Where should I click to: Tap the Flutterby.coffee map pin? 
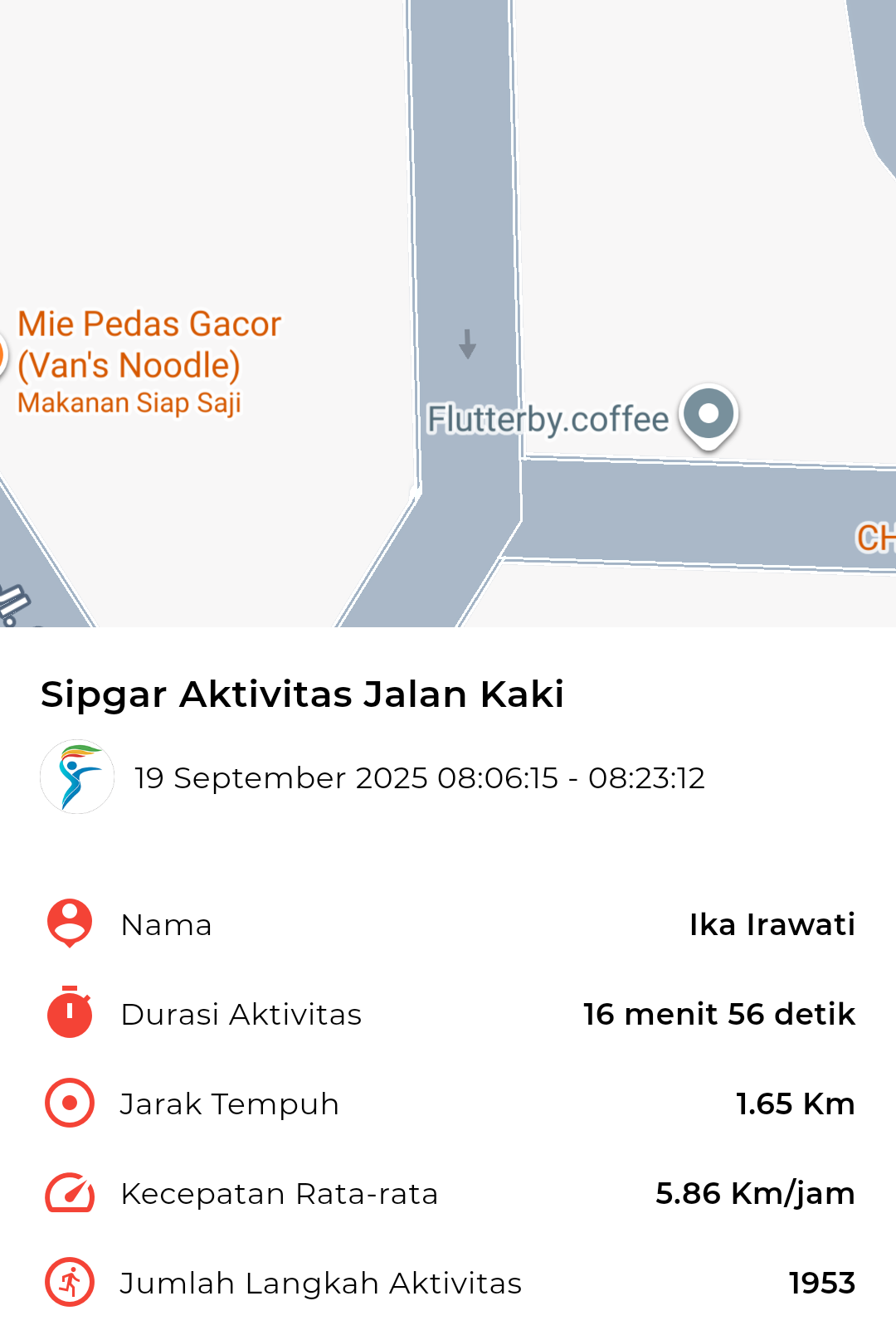[x=708, y=414]
